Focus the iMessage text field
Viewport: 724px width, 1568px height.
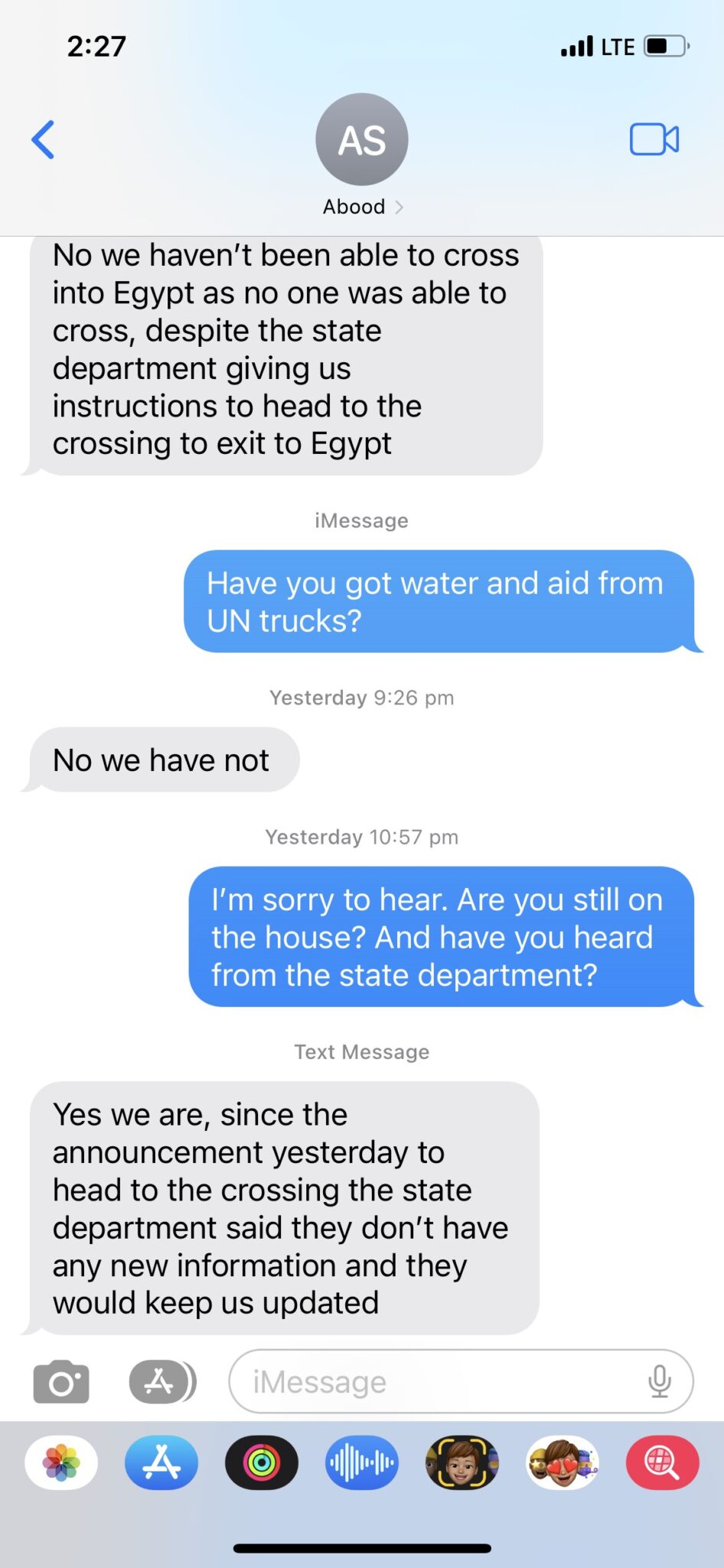coord(436,1382)
